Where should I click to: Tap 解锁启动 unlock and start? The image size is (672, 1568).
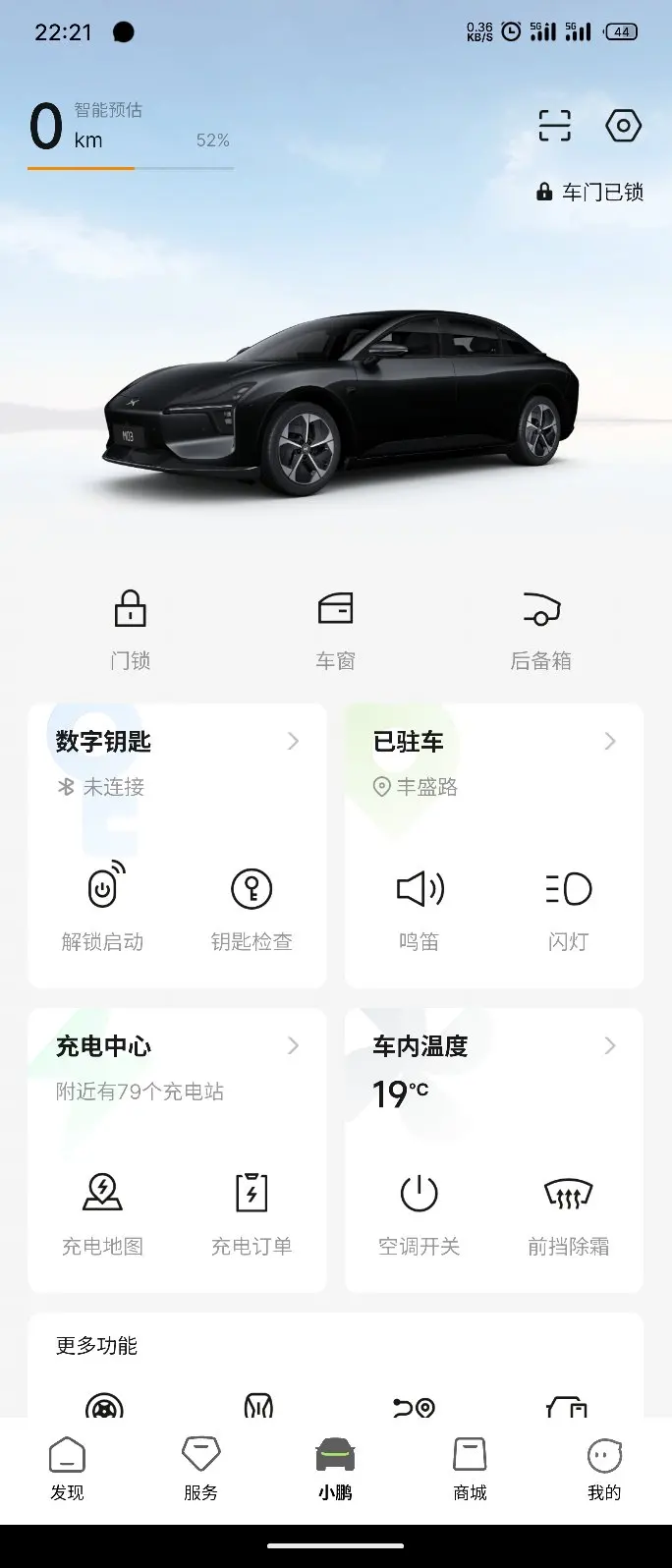tap(103, 905)
